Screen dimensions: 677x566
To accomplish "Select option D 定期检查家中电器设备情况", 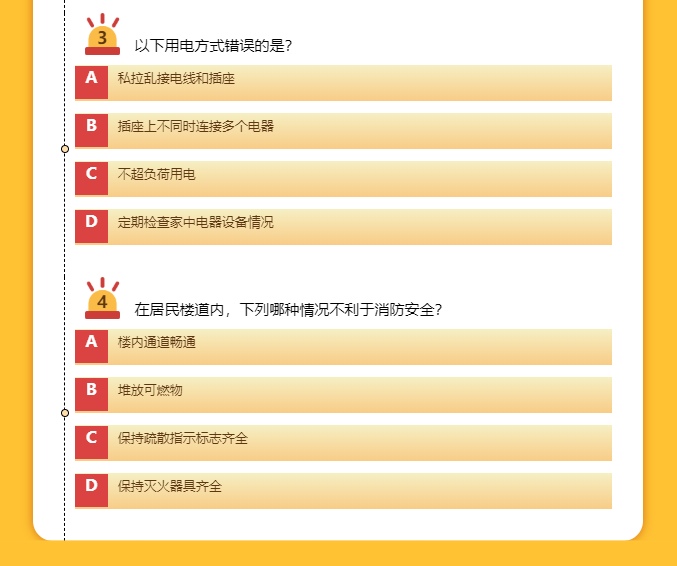I will [343, 226].
